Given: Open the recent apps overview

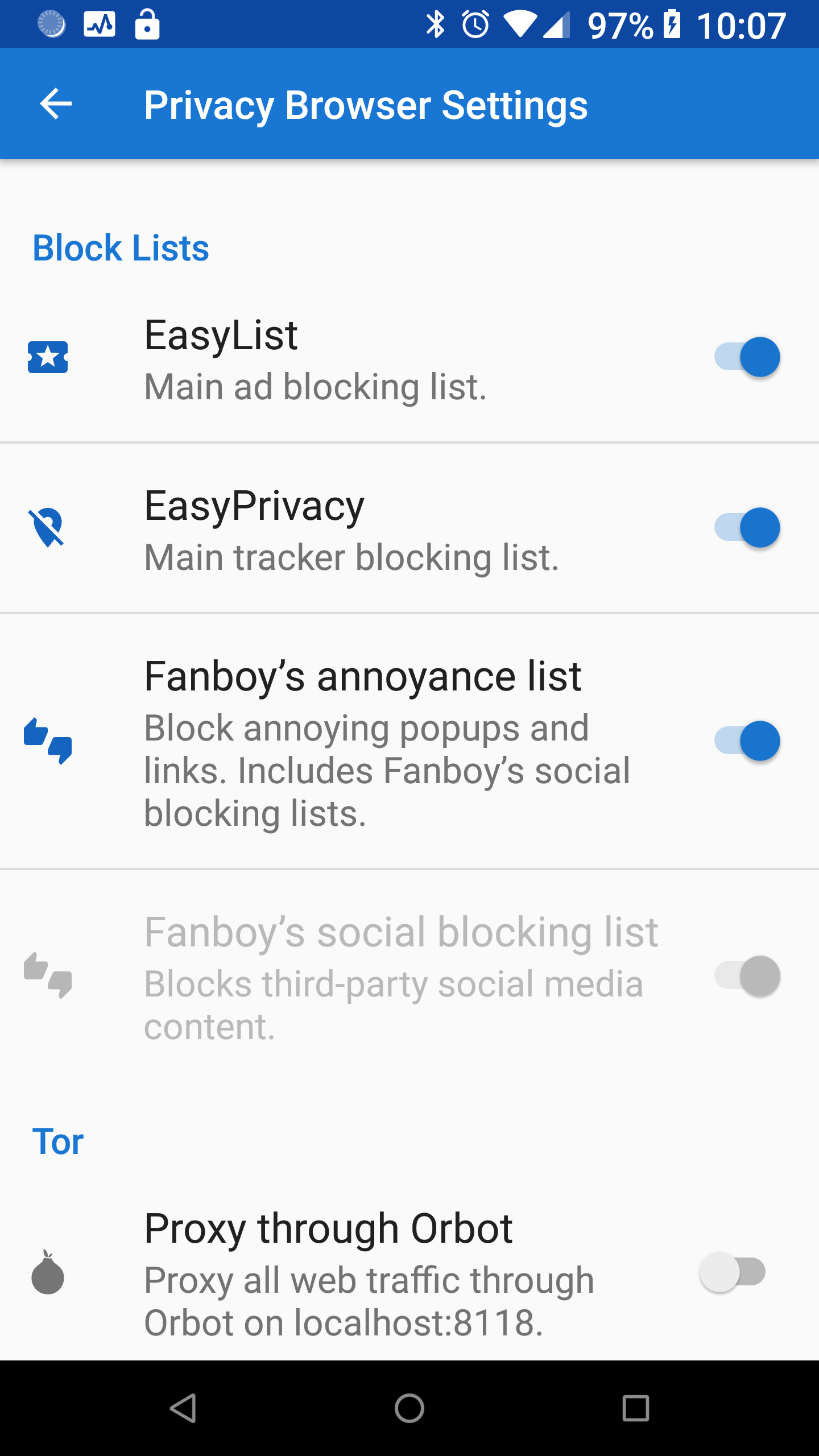Looking at the screenshot, I should click(636, 1408).
